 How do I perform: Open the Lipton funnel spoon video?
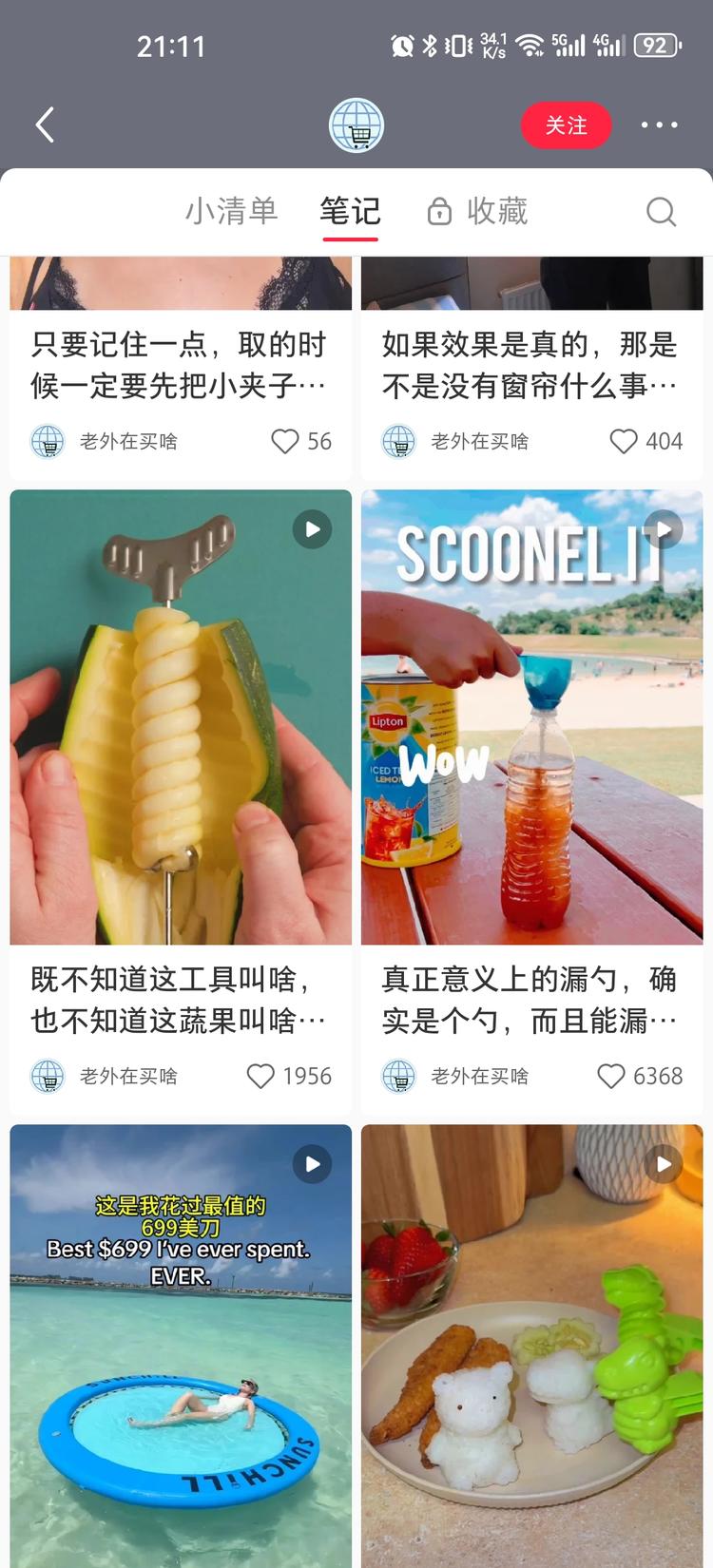(531, 717)
